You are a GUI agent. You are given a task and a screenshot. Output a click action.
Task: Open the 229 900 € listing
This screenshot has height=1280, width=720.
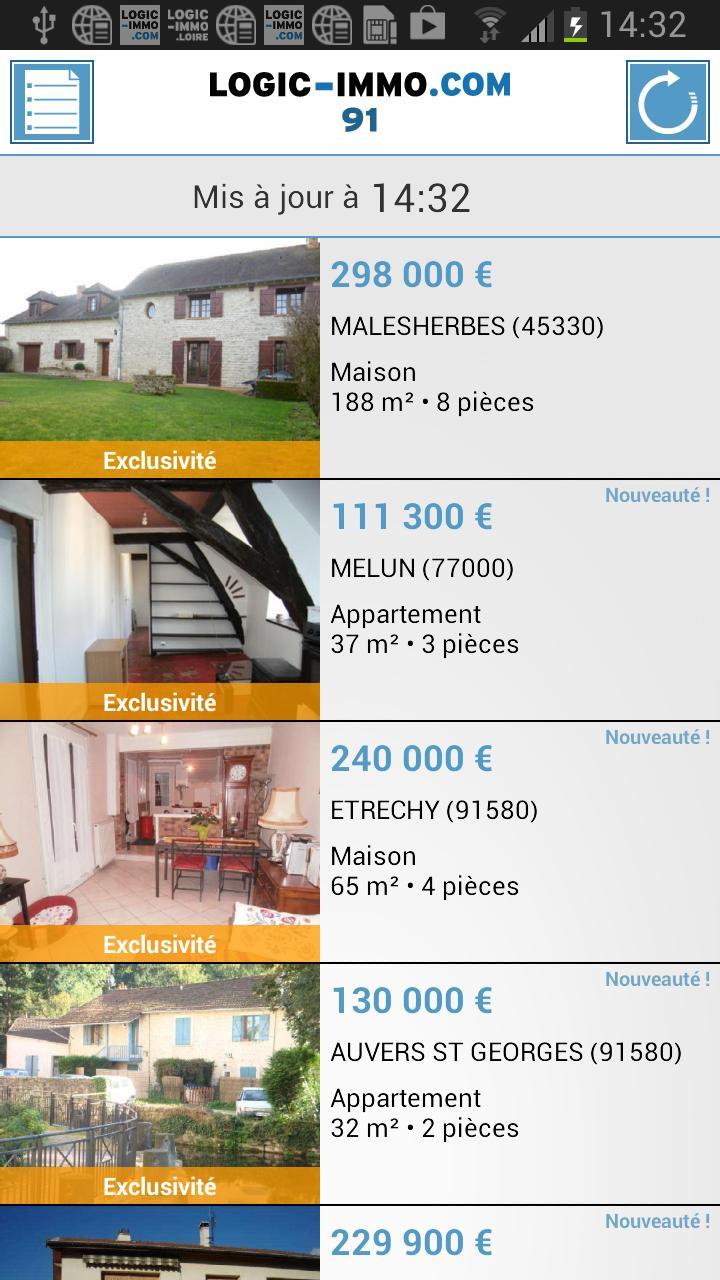tap(360, 1243)
